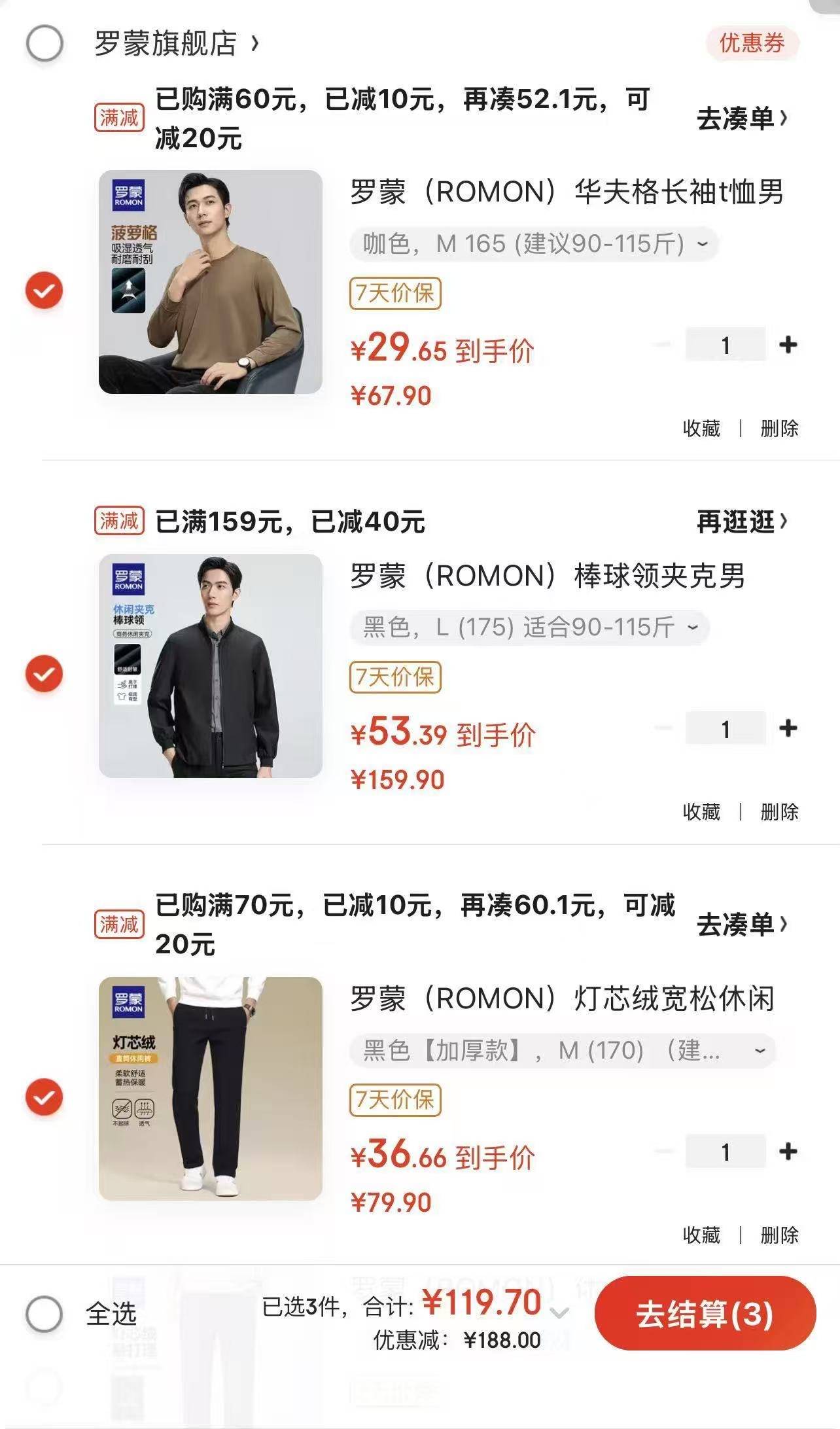Proceed to checkout with 去结算(3)
The image size is (840, 1429).
coord(705,1314)
